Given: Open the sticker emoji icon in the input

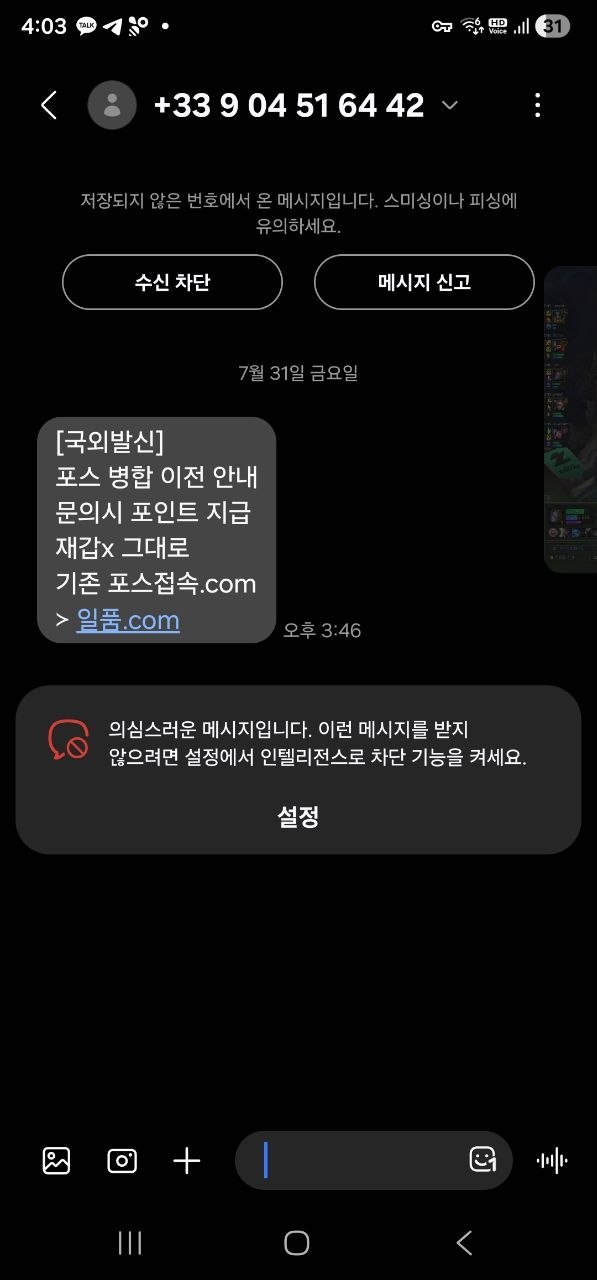Looking at the screenshot, I should coord(483,1160).
